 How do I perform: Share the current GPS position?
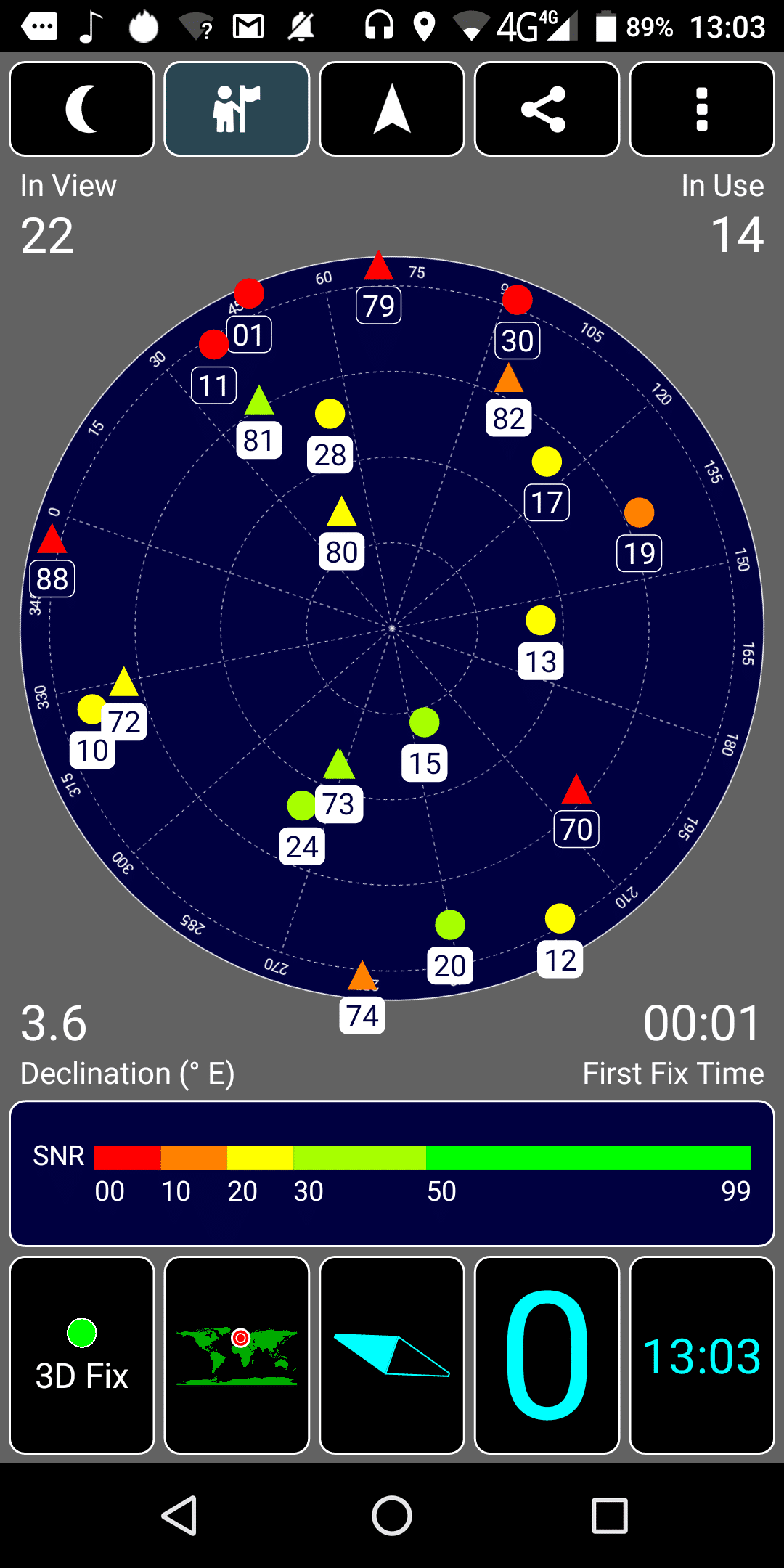point(547,109)
